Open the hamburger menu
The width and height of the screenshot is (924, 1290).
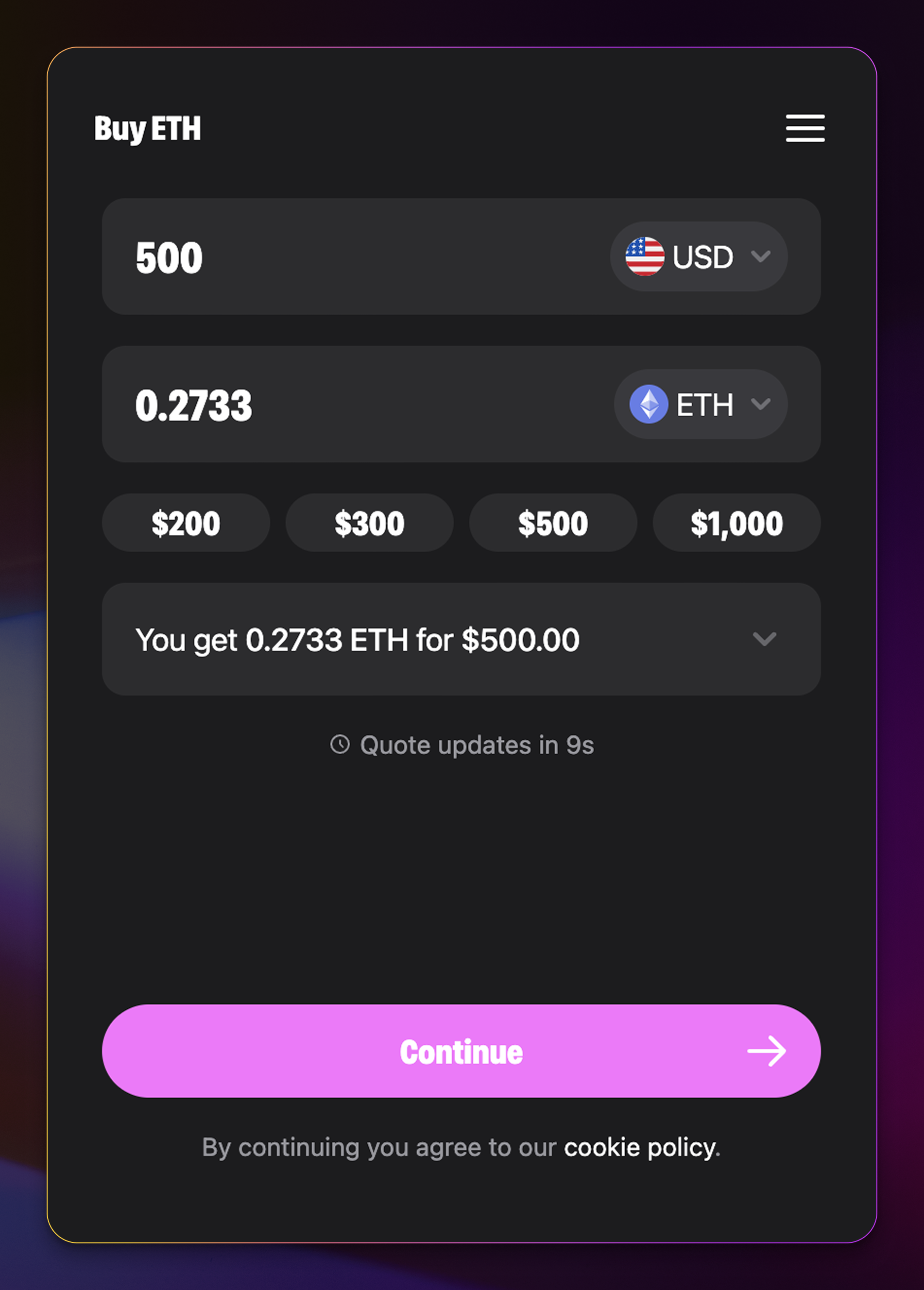coord(804,128)
